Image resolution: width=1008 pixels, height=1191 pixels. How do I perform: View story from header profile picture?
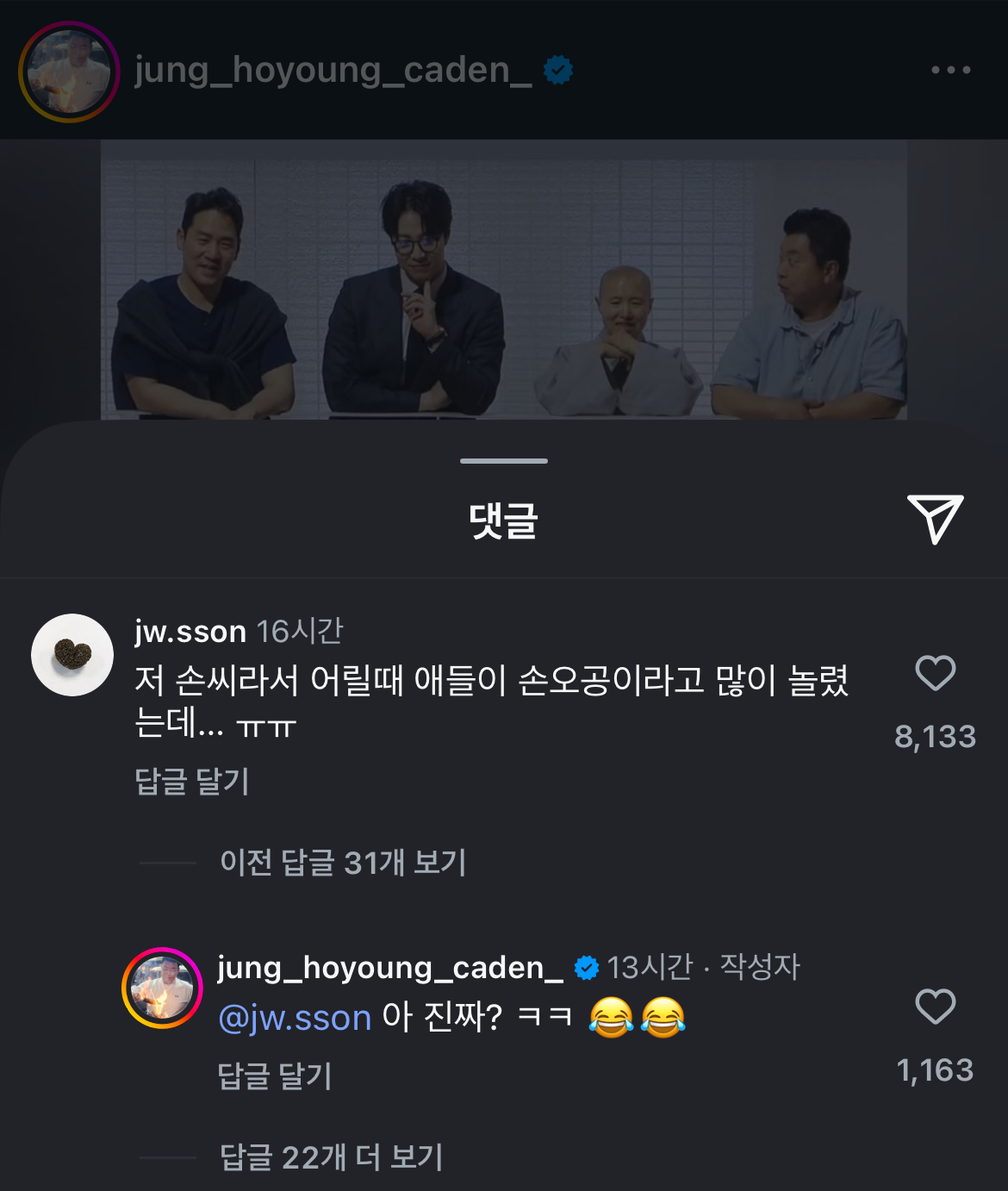(69, 72)
